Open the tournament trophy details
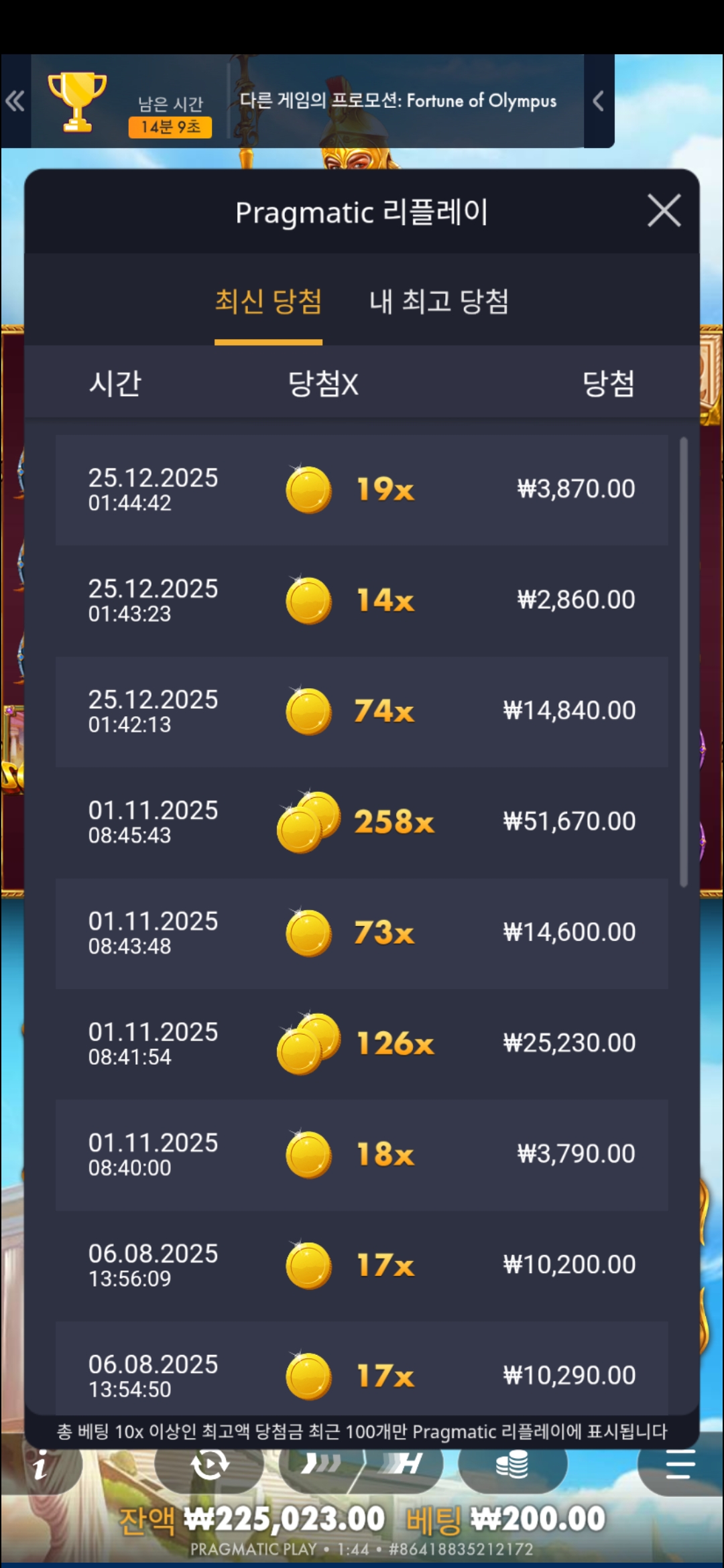Viewport: 724px width, 1568px height. pos(77,101)
